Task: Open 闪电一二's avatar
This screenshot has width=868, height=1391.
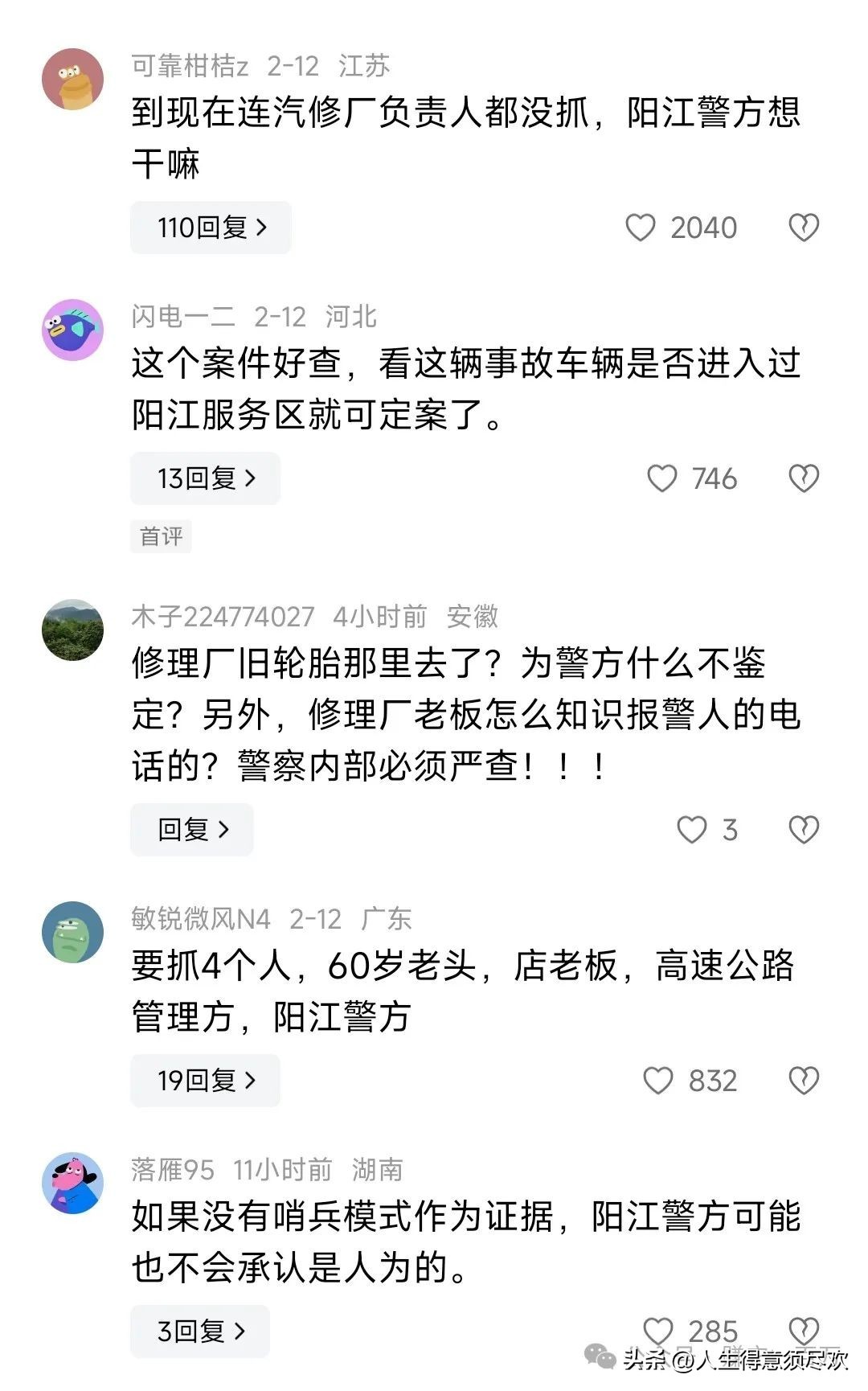Action: click(x=73, y=330)
